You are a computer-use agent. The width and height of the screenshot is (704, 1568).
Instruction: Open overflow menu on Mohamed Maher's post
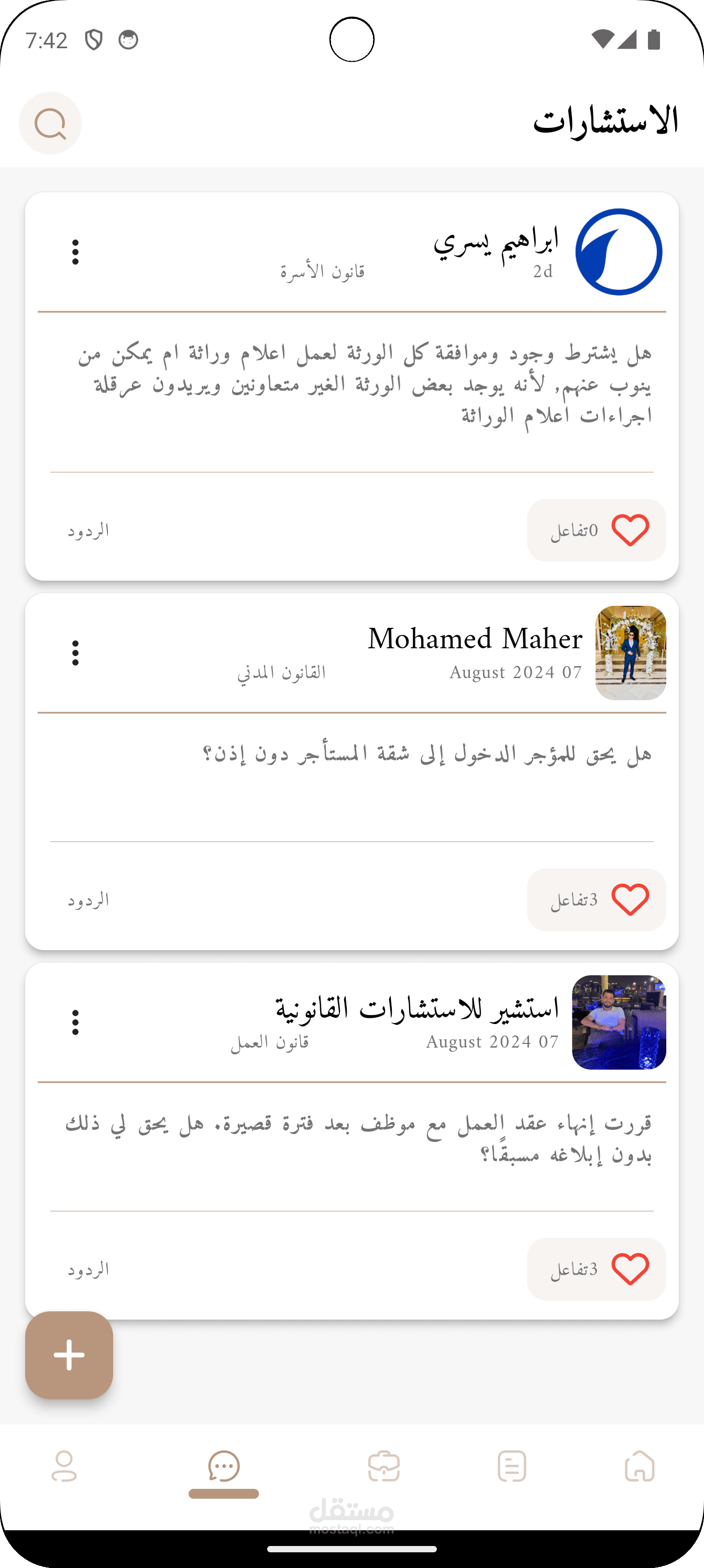point(75,652)
